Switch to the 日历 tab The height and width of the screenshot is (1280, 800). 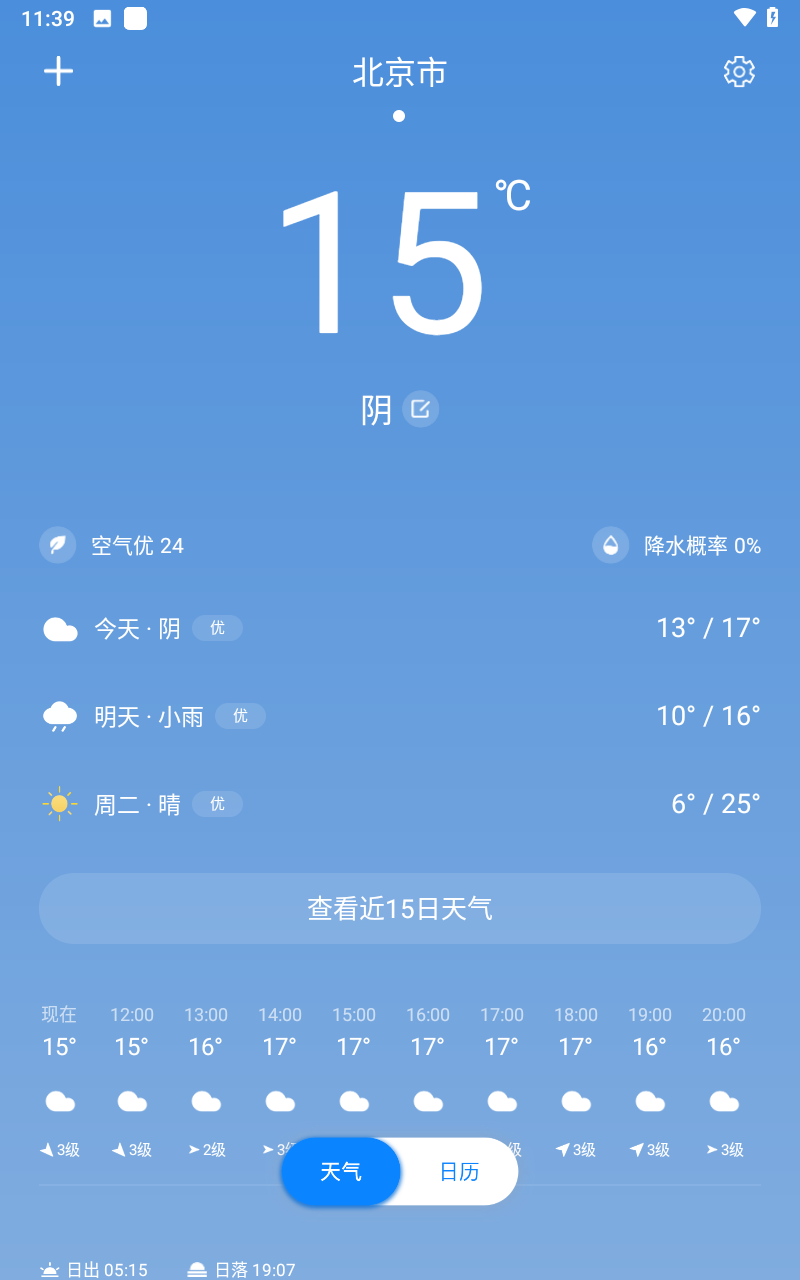(x=459, y=1171)
